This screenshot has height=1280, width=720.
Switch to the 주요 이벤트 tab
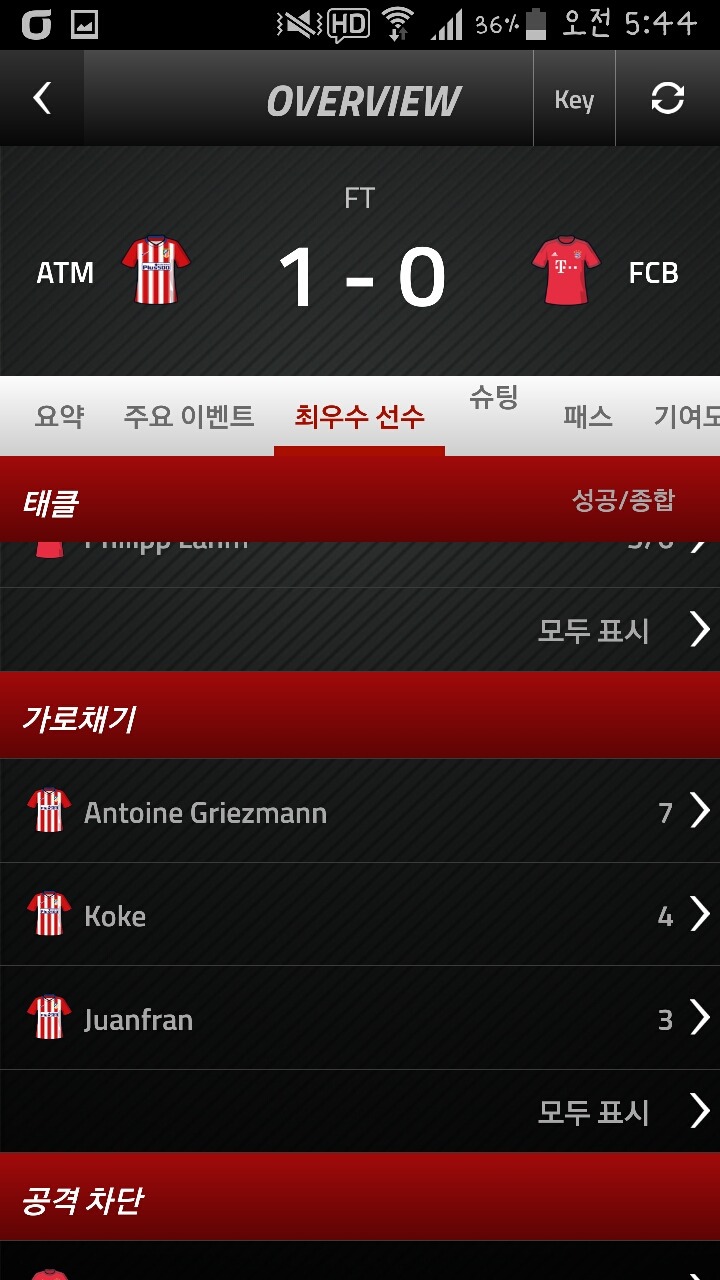pos(189,416)
